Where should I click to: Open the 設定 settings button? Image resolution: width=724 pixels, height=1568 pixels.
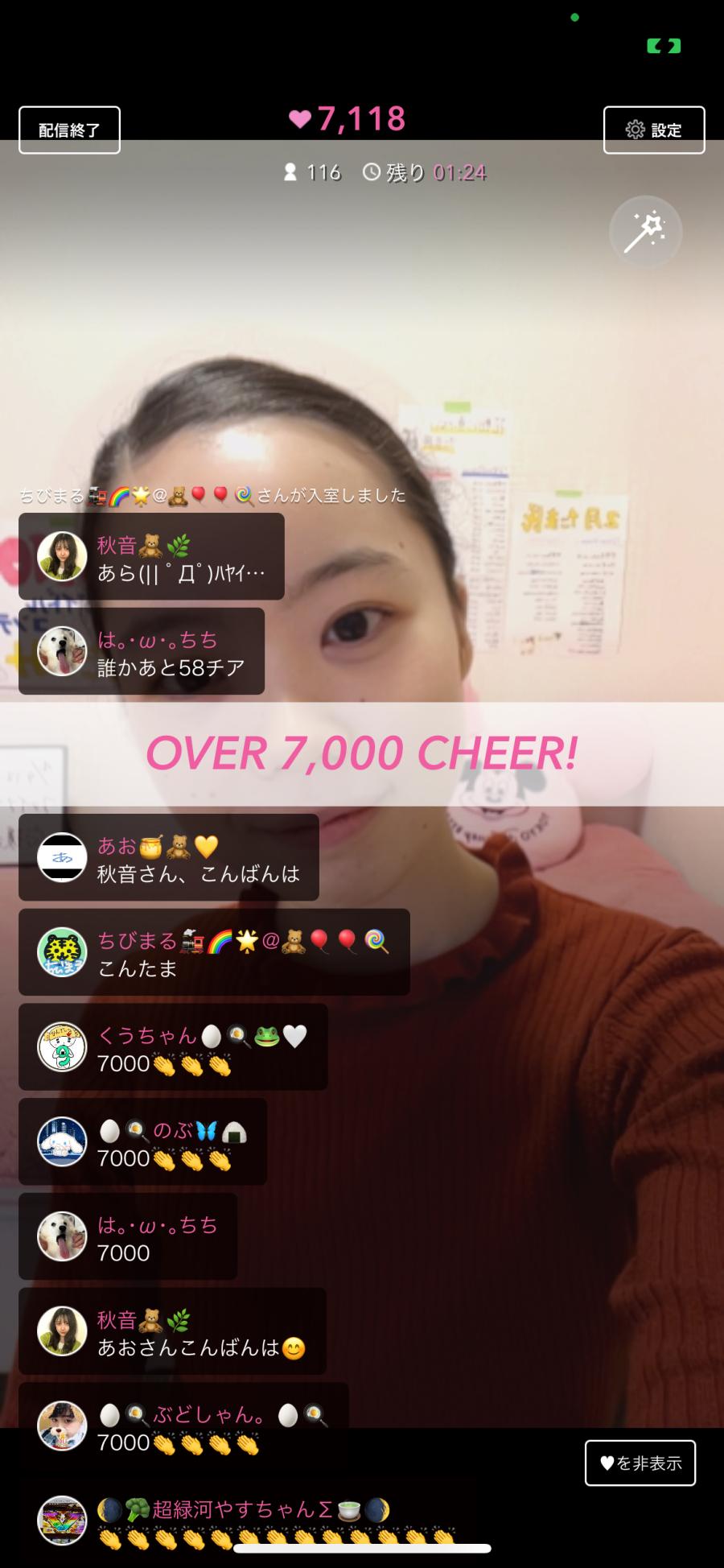(x=653, y=130)
